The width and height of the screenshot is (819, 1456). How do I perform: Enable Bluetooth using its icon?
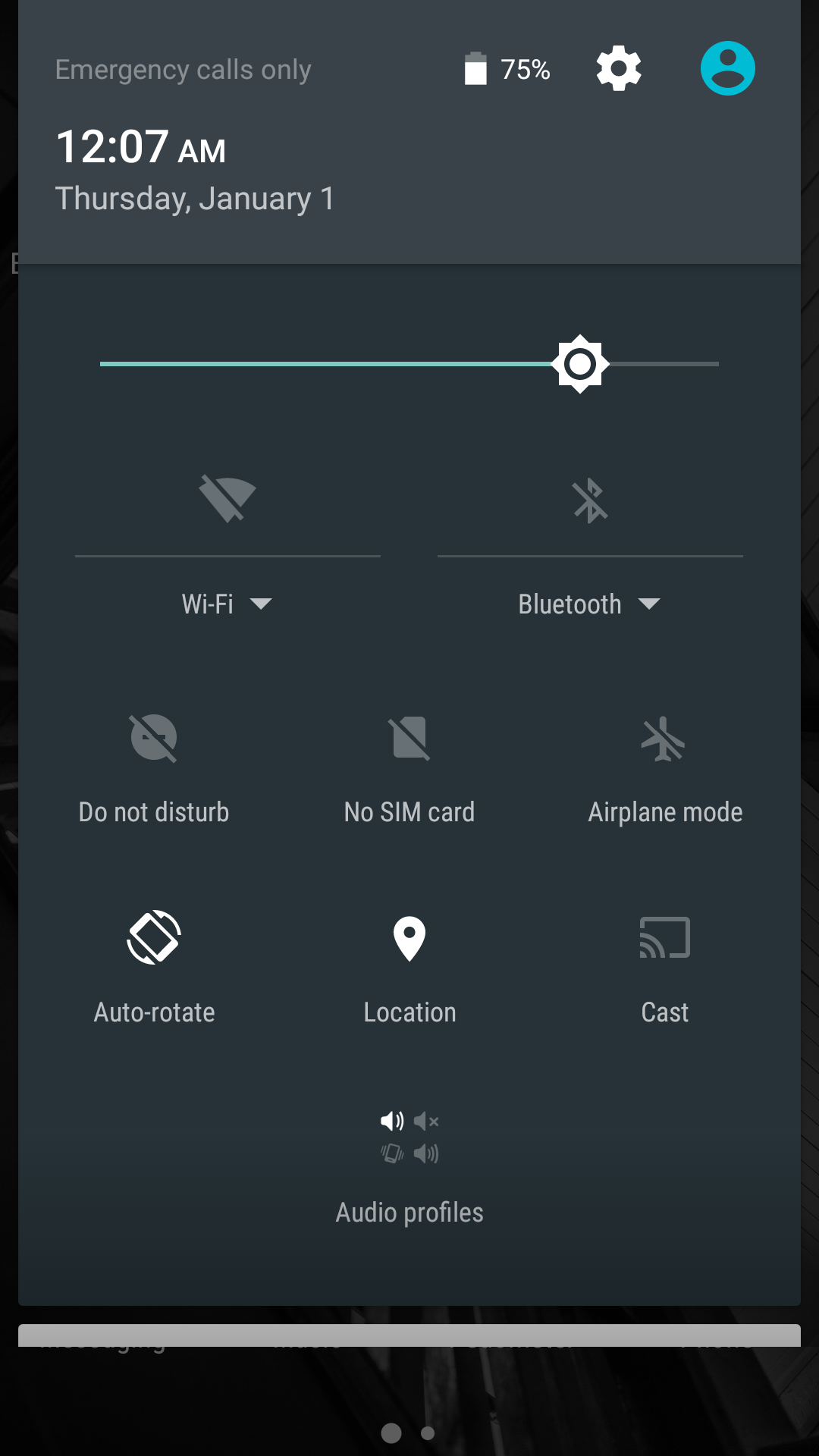click(x=590, y=500)
